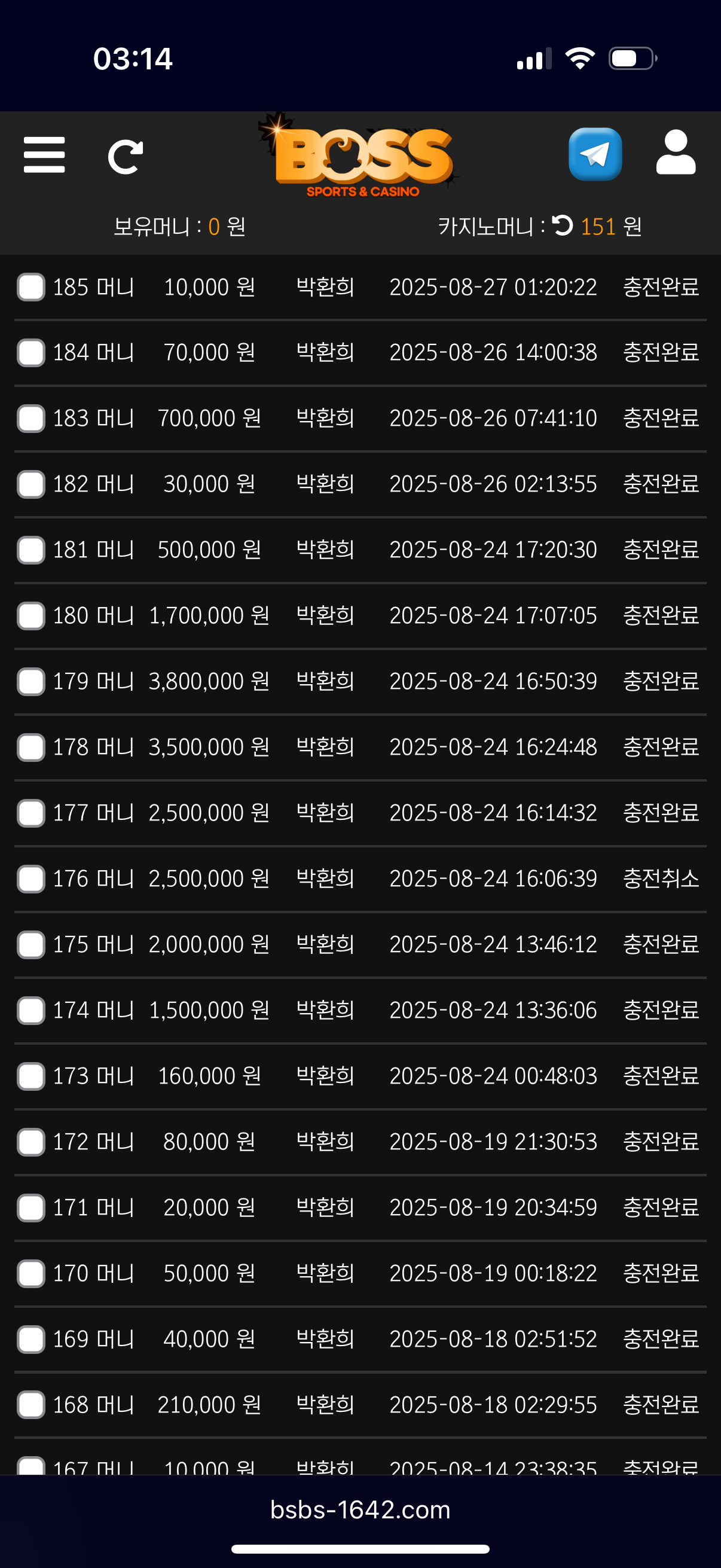Image resolution: width=721 pixels, height=1568 pixels.
Task: Select entry 175 checkbox
Action: (x=31, y=945)
